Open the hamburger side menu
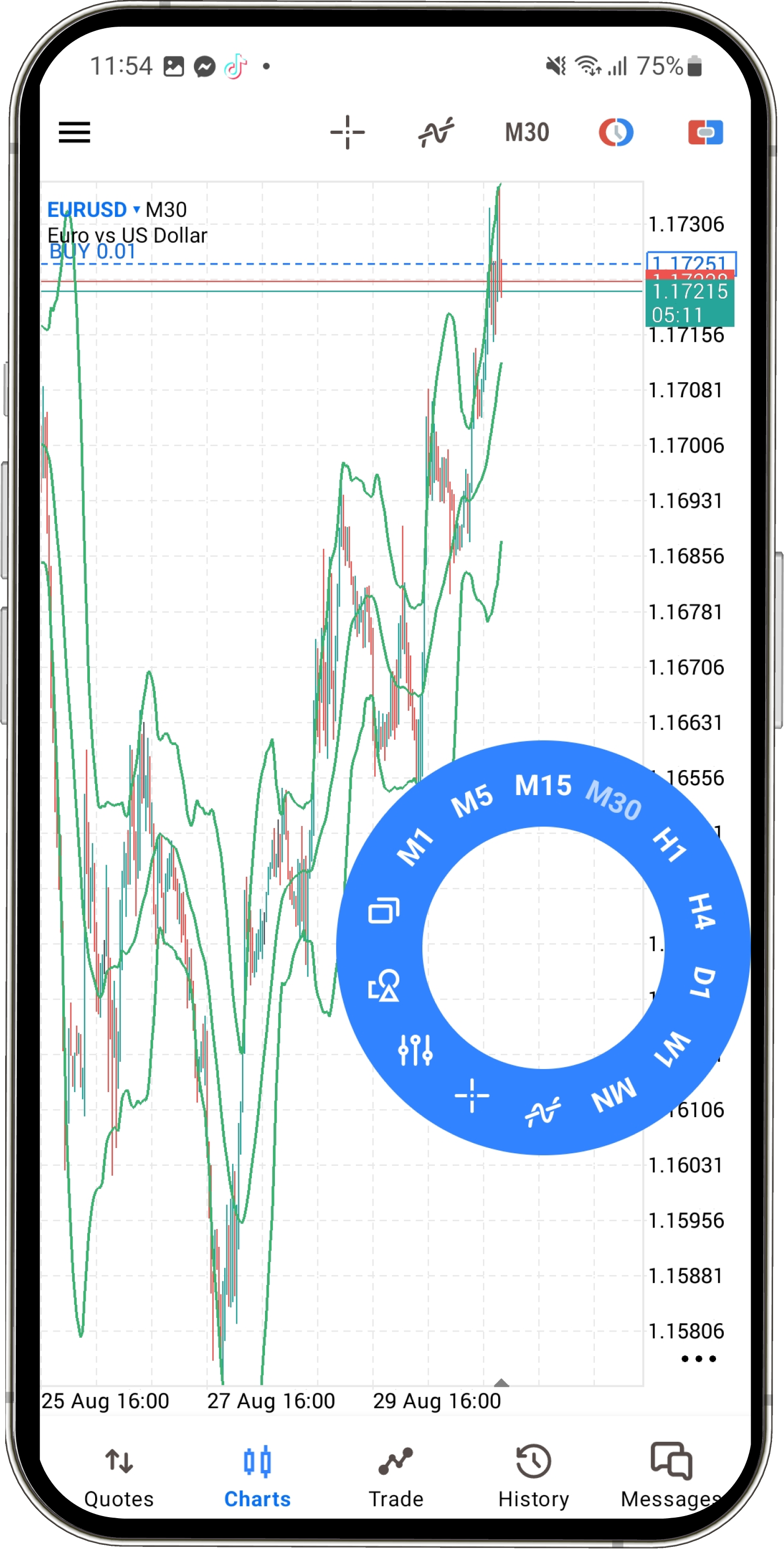 [x=74, y=132]
